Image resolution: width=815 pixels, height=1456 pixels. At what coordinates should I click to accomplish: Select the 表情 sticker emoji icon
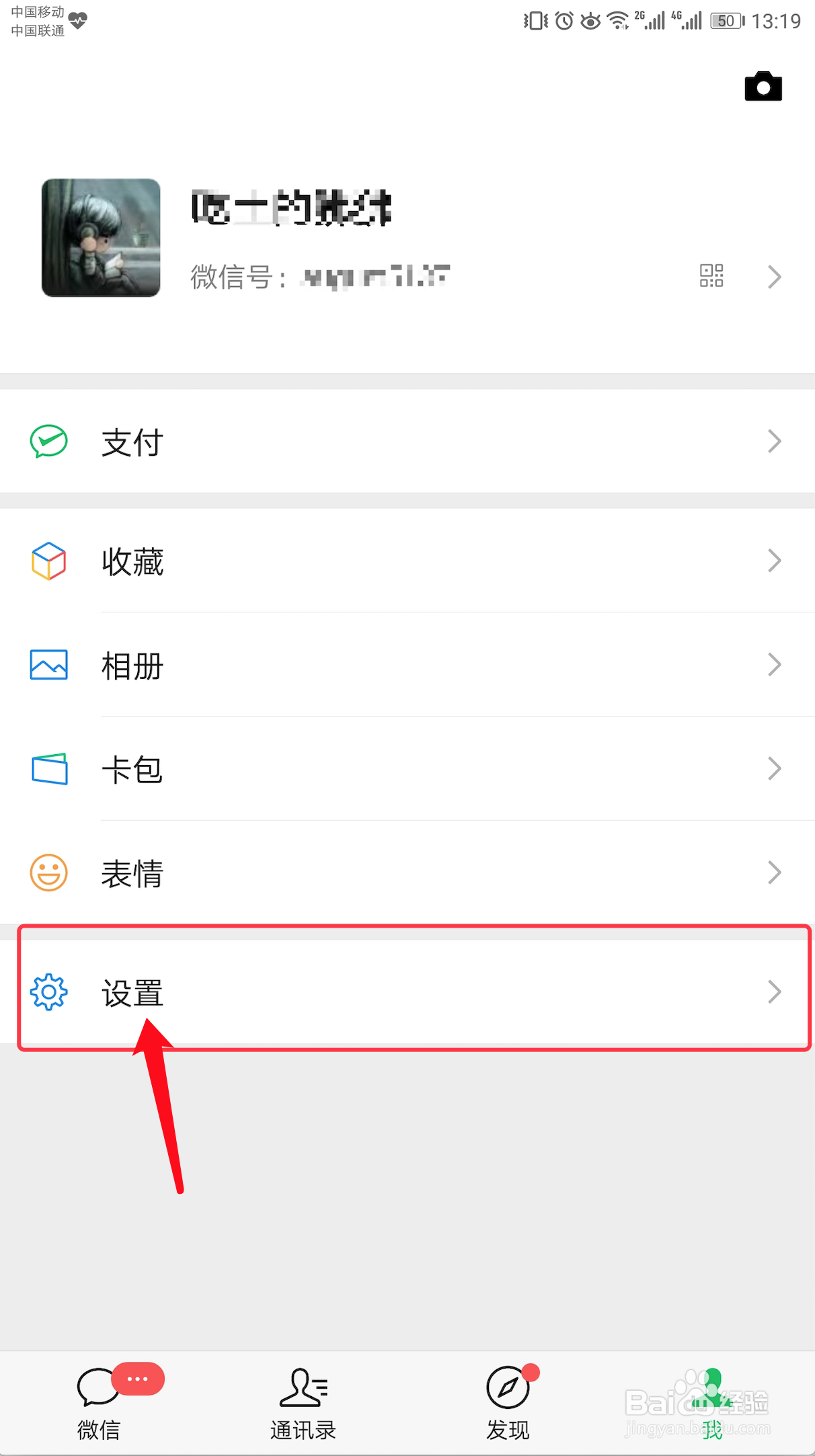click(48, 873)
